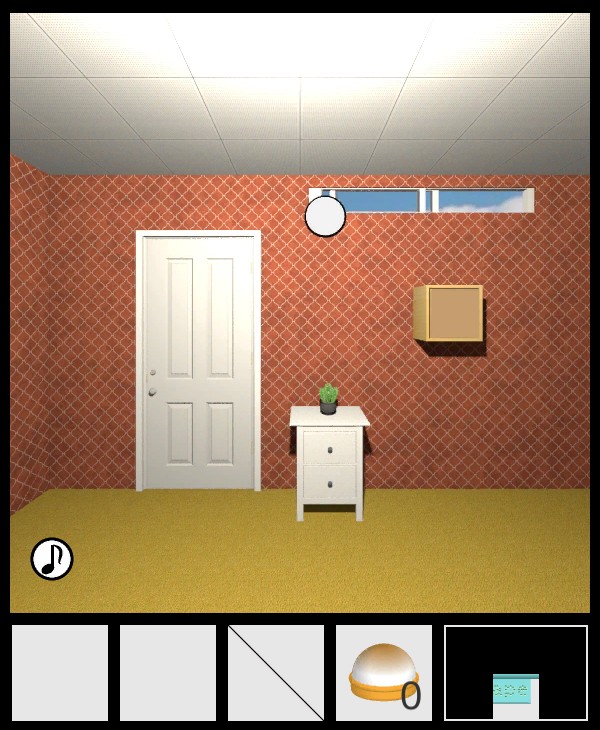Select the second empty inventory slot
Viewport: 600px width, 730px height.
pyautogui.click(x=168, y=672)
